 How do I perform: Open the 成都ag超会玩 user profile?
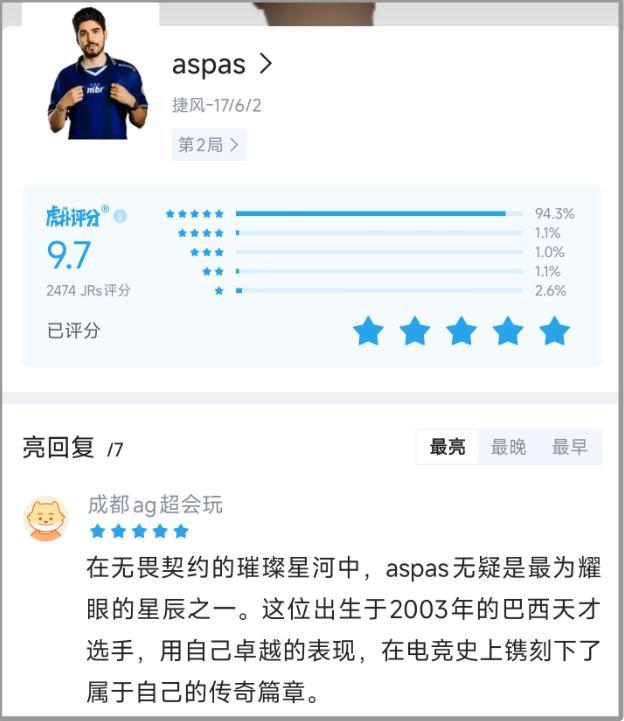tap(155, 505)
